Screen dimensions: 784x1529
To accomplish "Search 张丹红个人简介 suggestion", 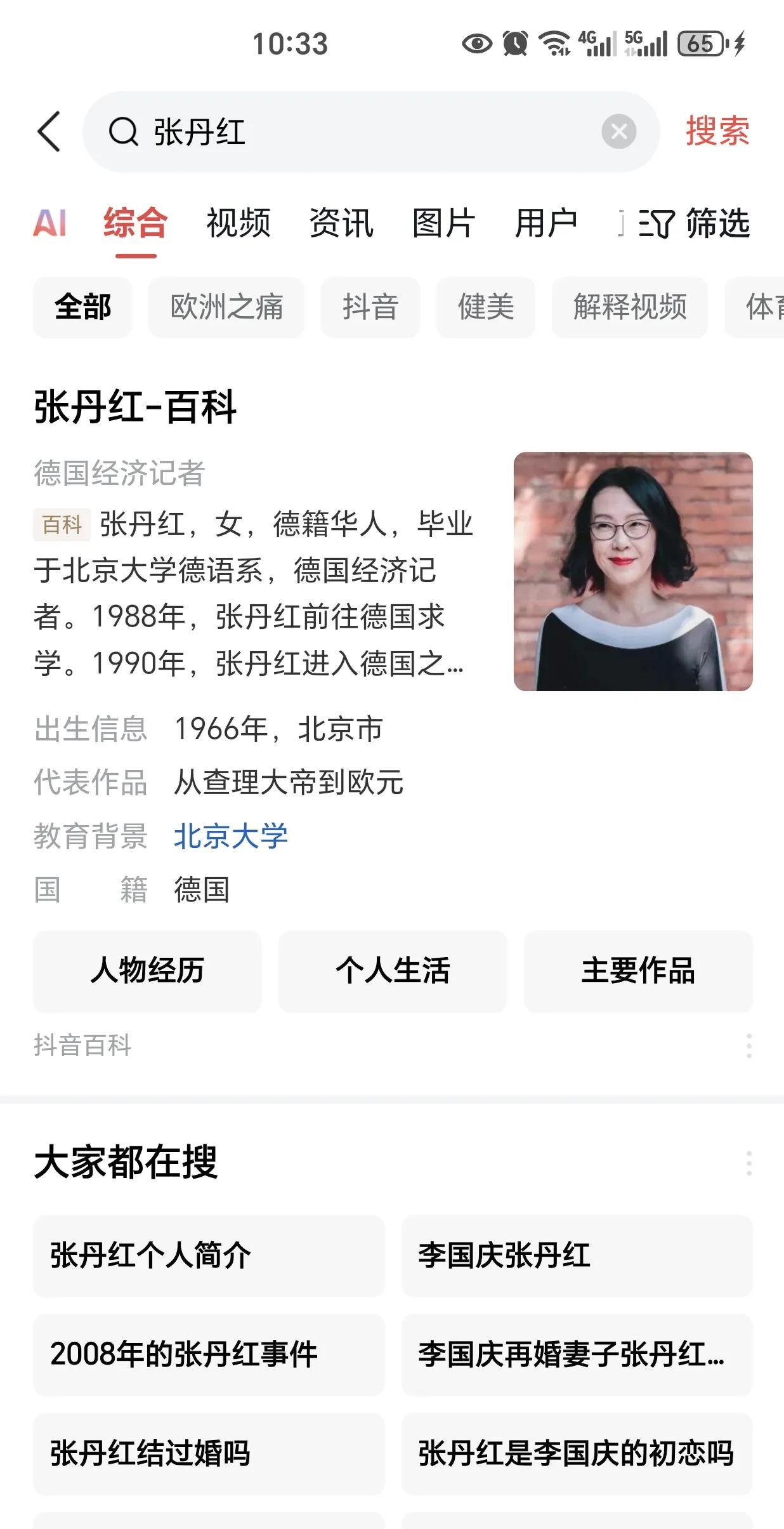I will point(209,1256).
